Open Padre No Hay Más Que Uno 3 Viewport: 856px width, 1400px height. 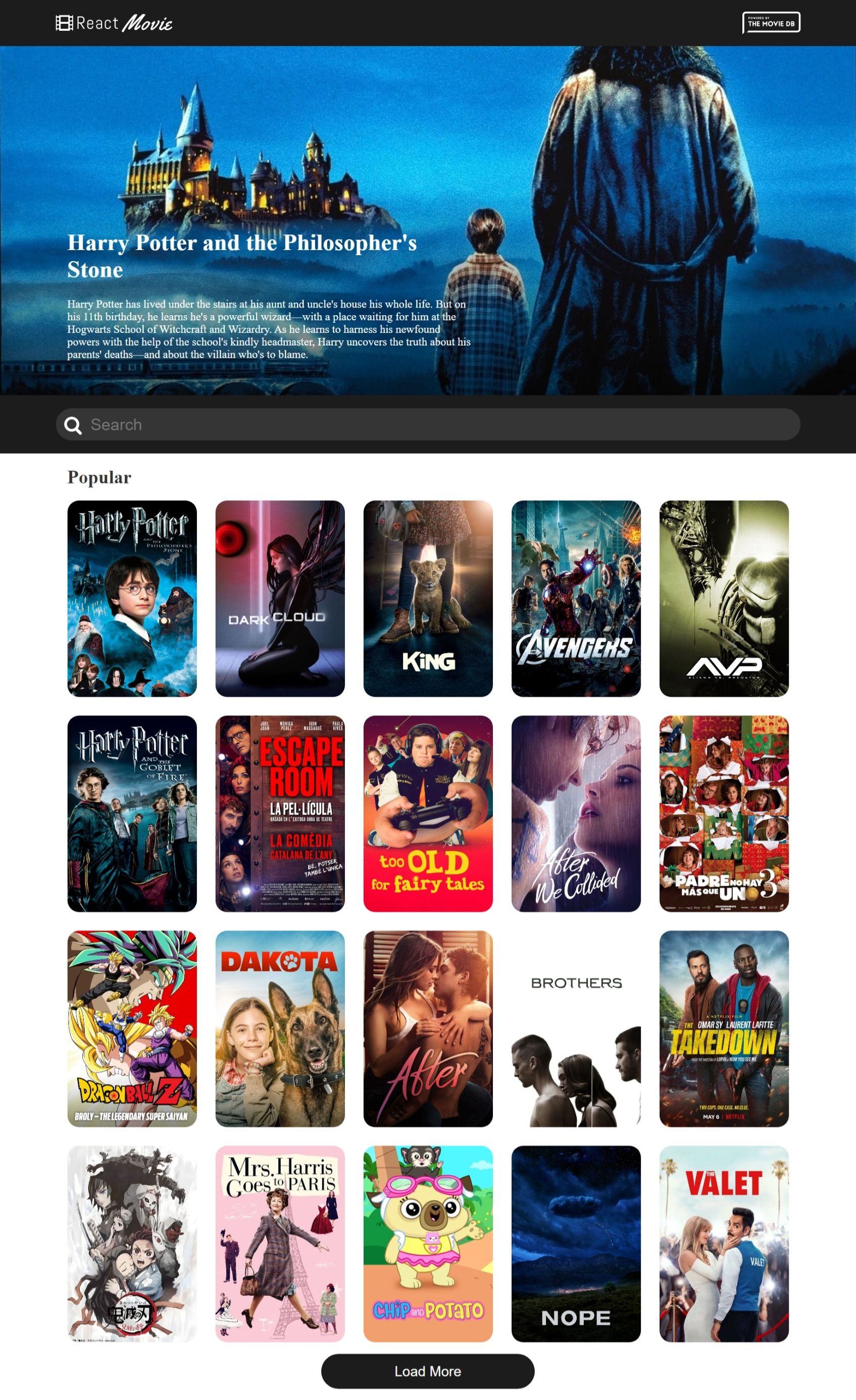(x=724, y=813)
